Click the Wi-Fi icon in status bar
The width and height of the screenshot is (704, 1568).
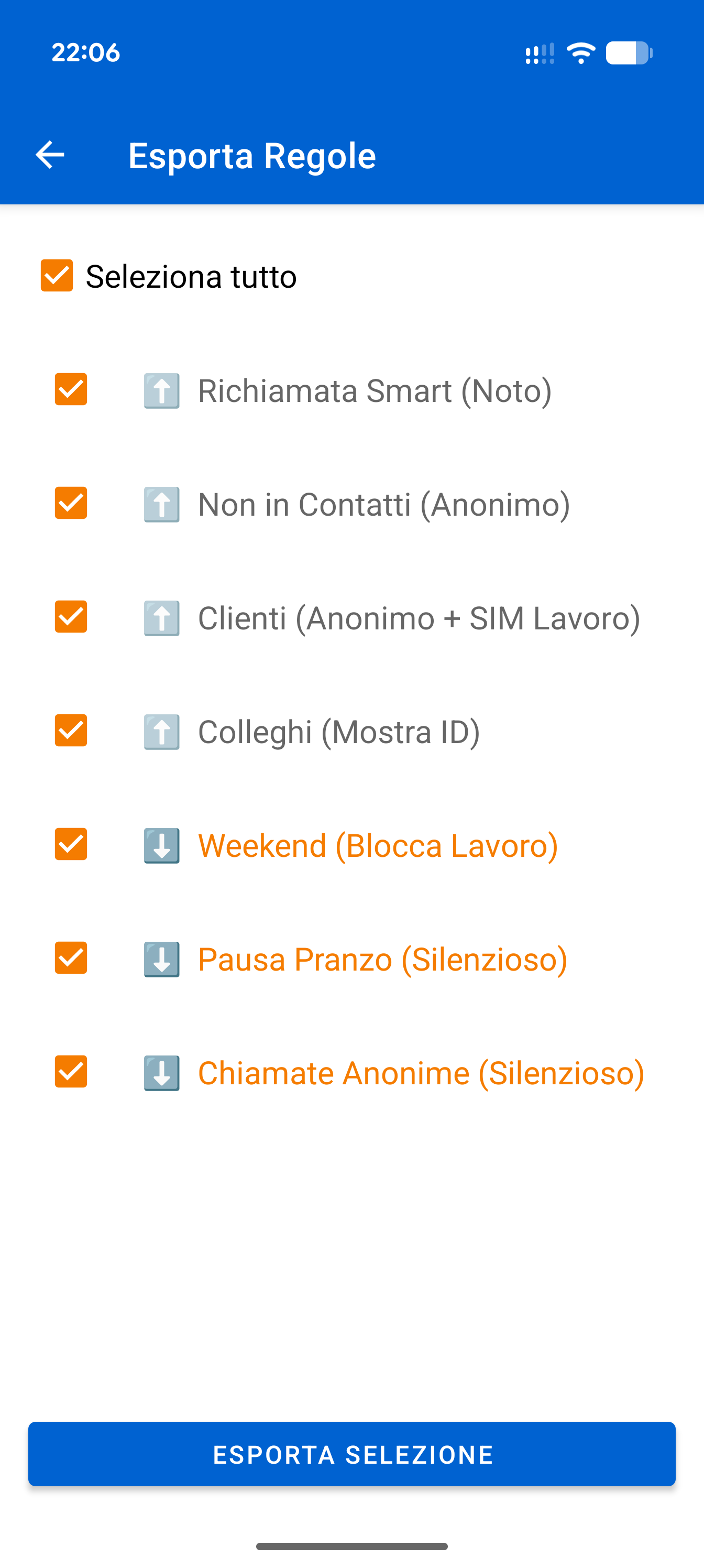pos(581,53)
